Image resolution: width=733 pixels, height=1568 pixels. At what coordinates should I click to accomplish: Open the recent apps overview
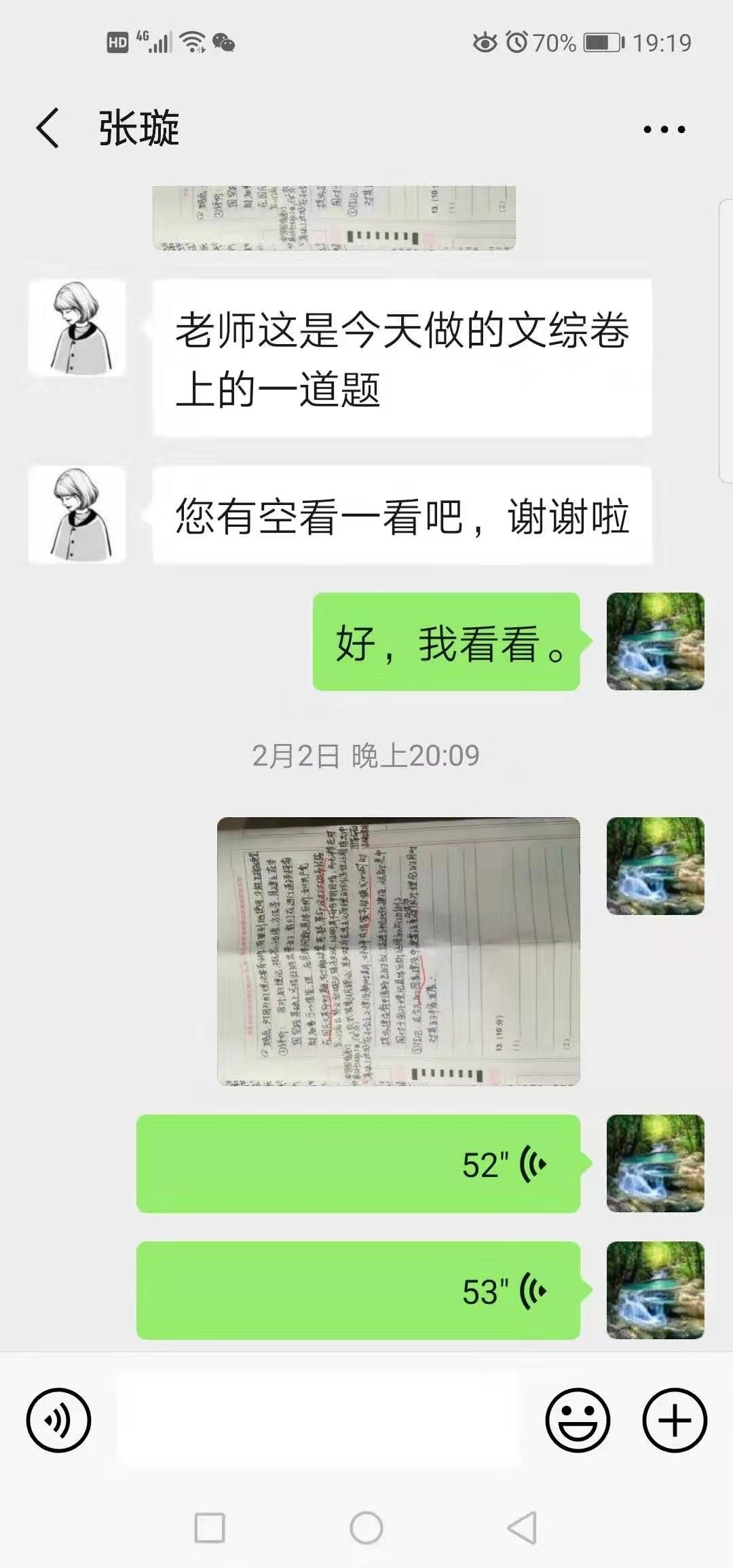(x=210, y=1529)
